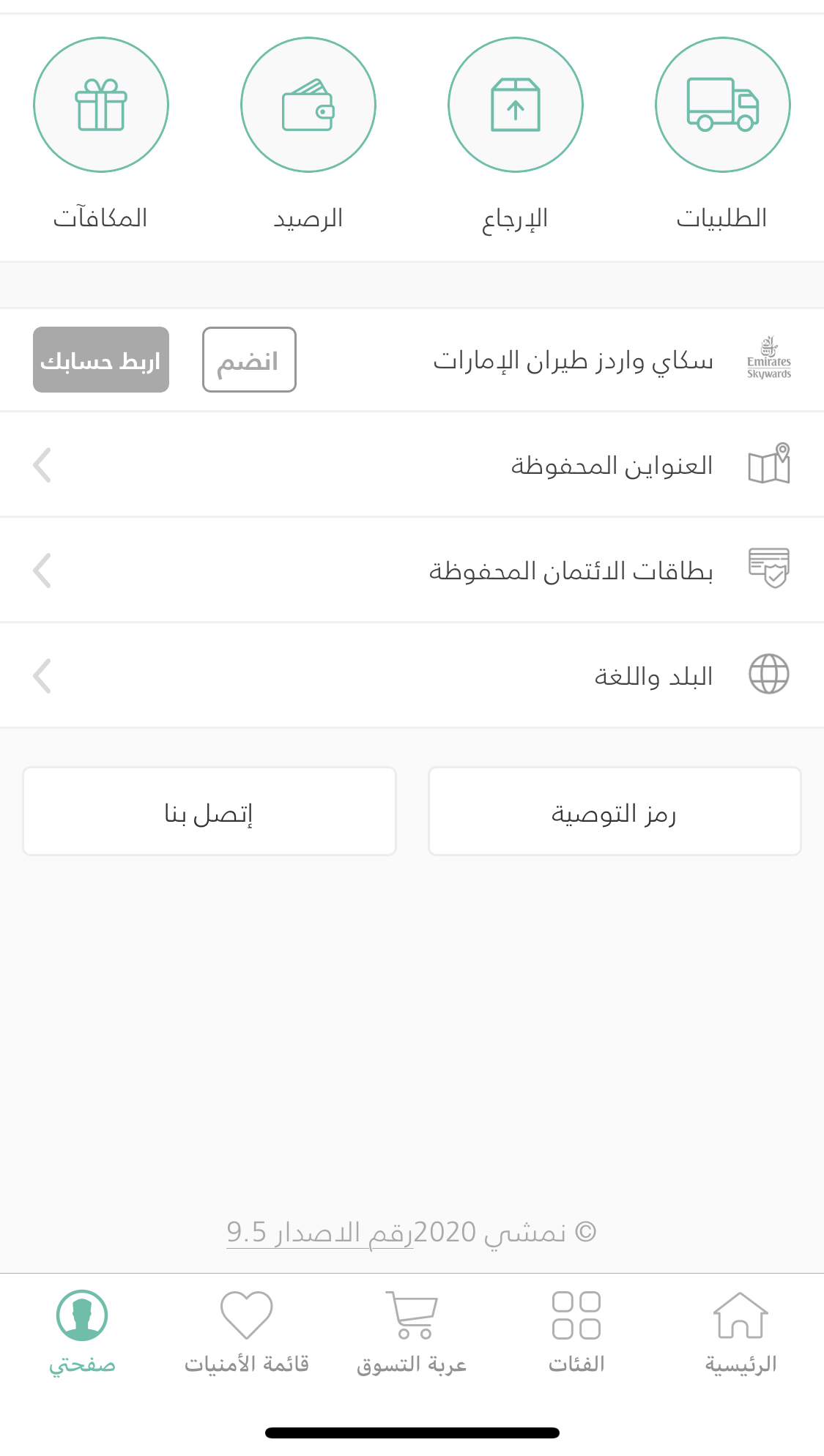
Task: Open the عربة التسوق shopping cart tab
Action: coord(412,1333)
